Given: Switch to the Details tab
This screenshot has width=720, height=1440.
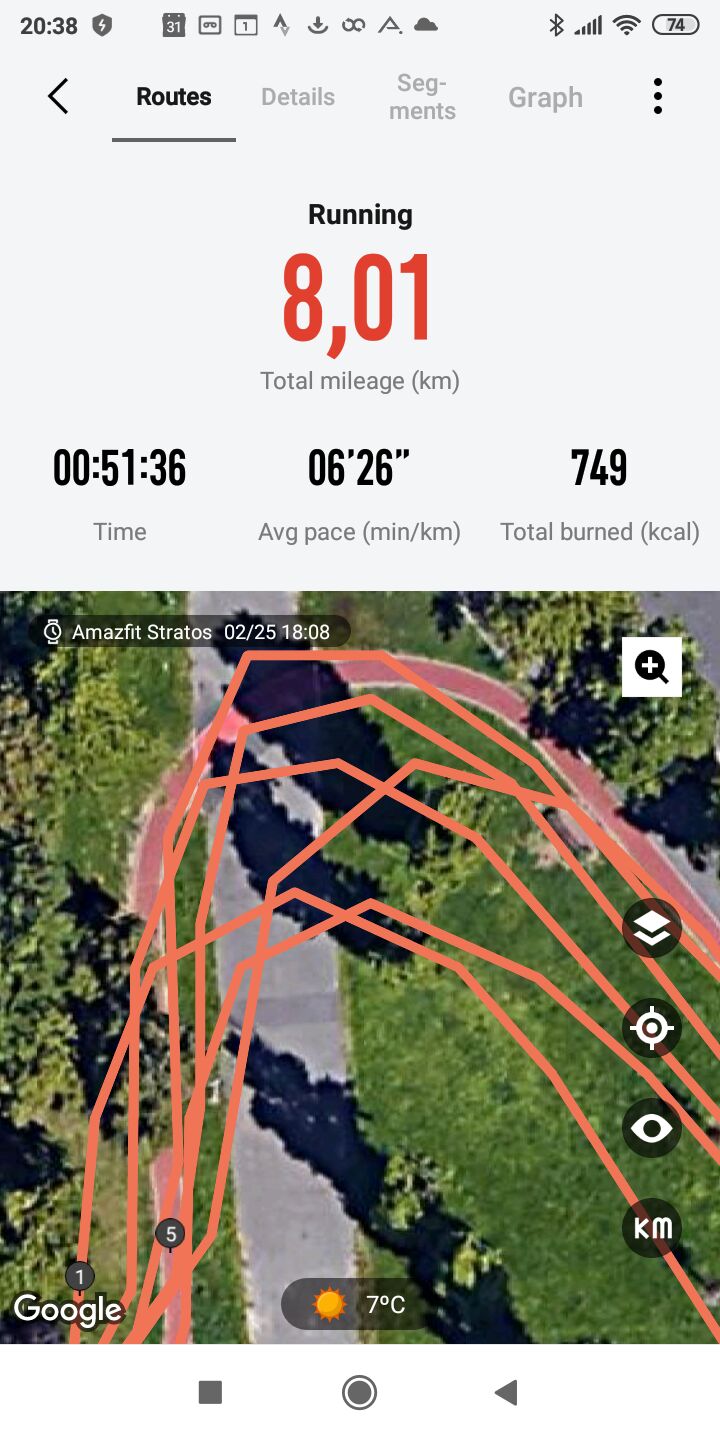Looking at the screenshot, I should 298,97.
